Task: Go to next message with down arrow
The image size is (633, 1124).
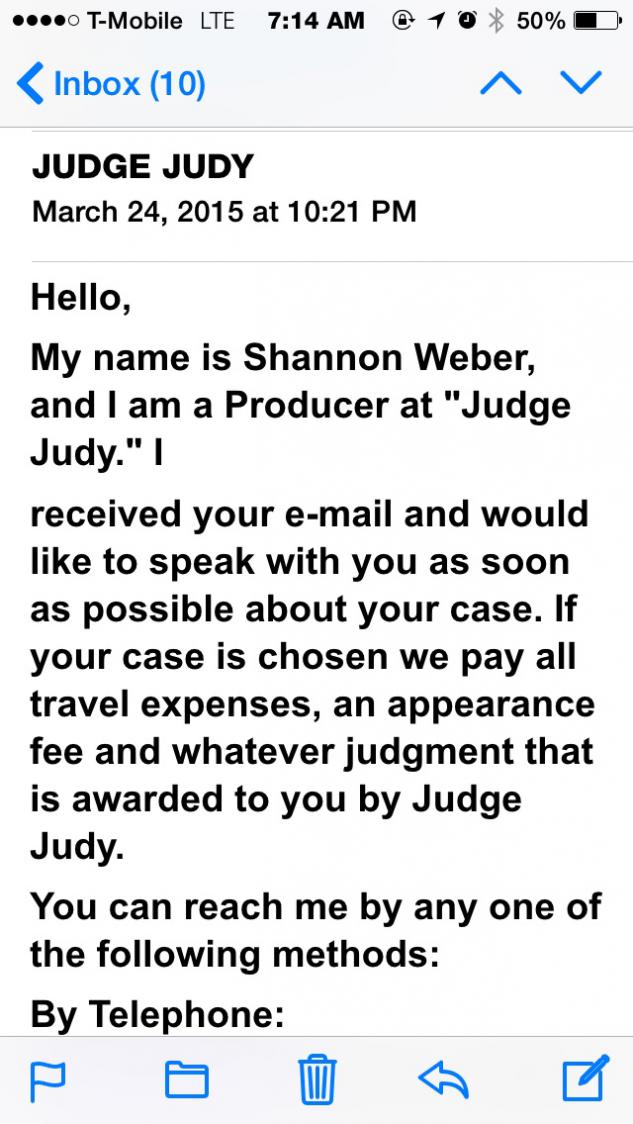Action: (581, 82)
